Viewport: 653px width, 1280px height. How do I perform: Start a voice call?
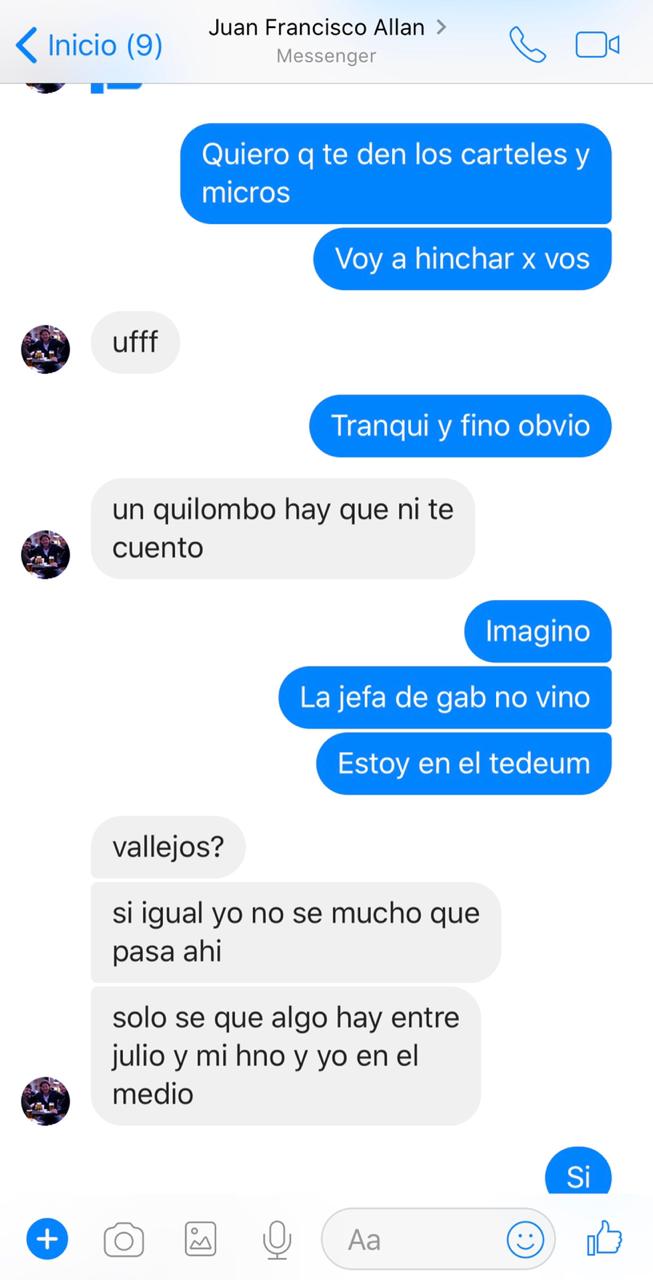(x=527, y=45)
